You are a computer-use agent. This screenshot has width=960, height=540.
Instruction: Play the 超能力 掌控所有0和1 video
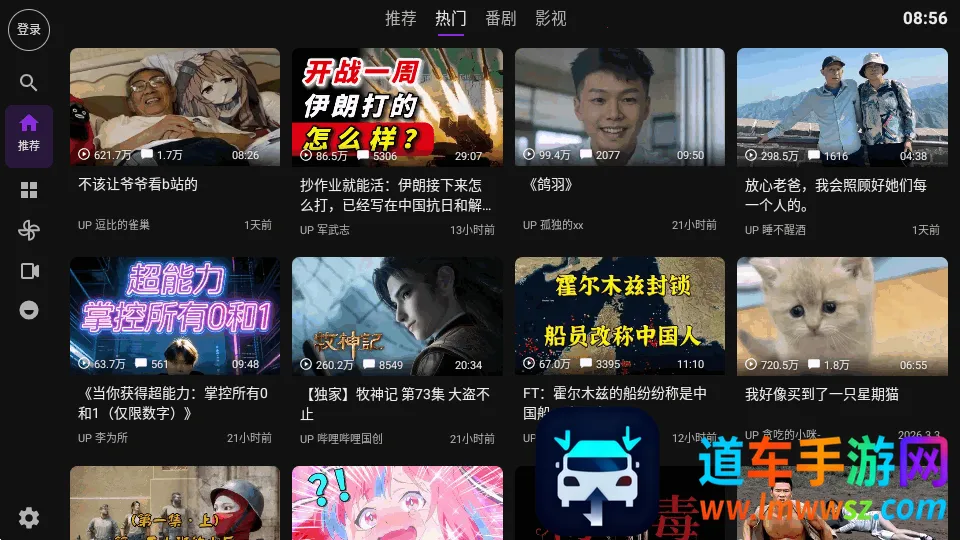[x=175, y=316]
